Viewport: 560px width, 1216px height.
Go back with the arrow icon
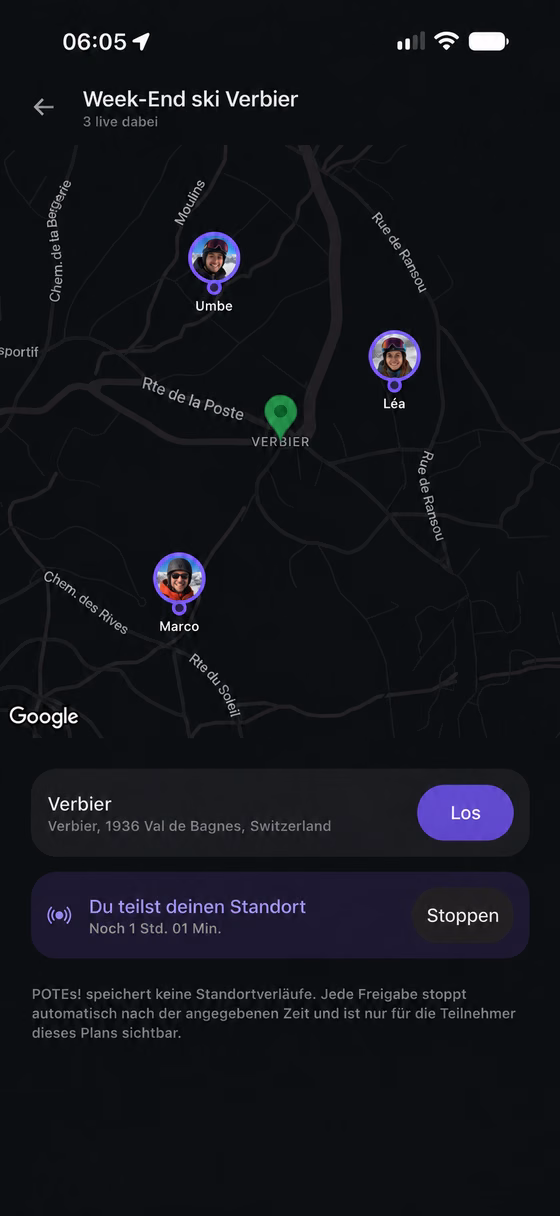[x=43, y=107]
